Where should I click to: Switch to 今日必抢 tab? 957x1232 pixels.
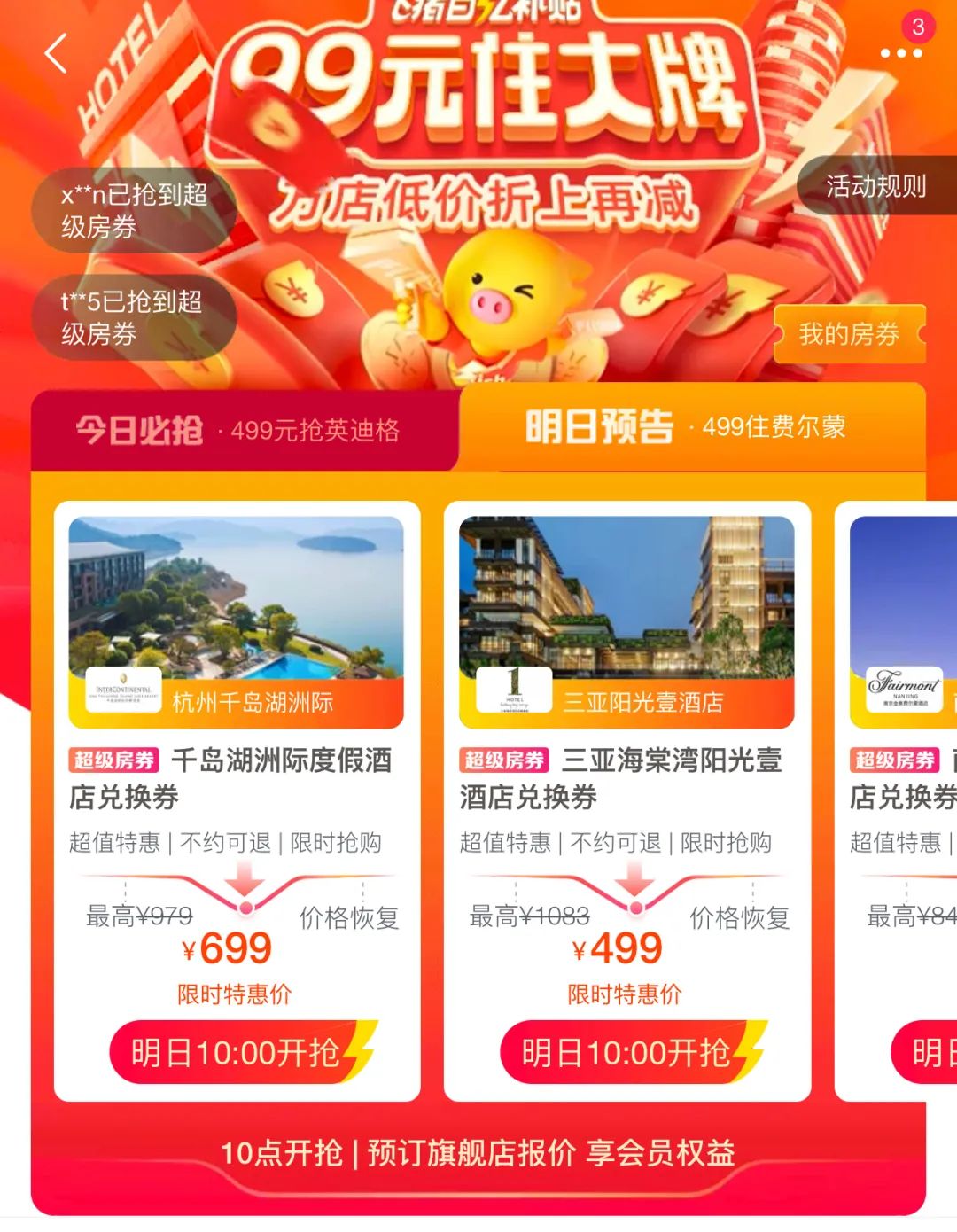[239, 431]
